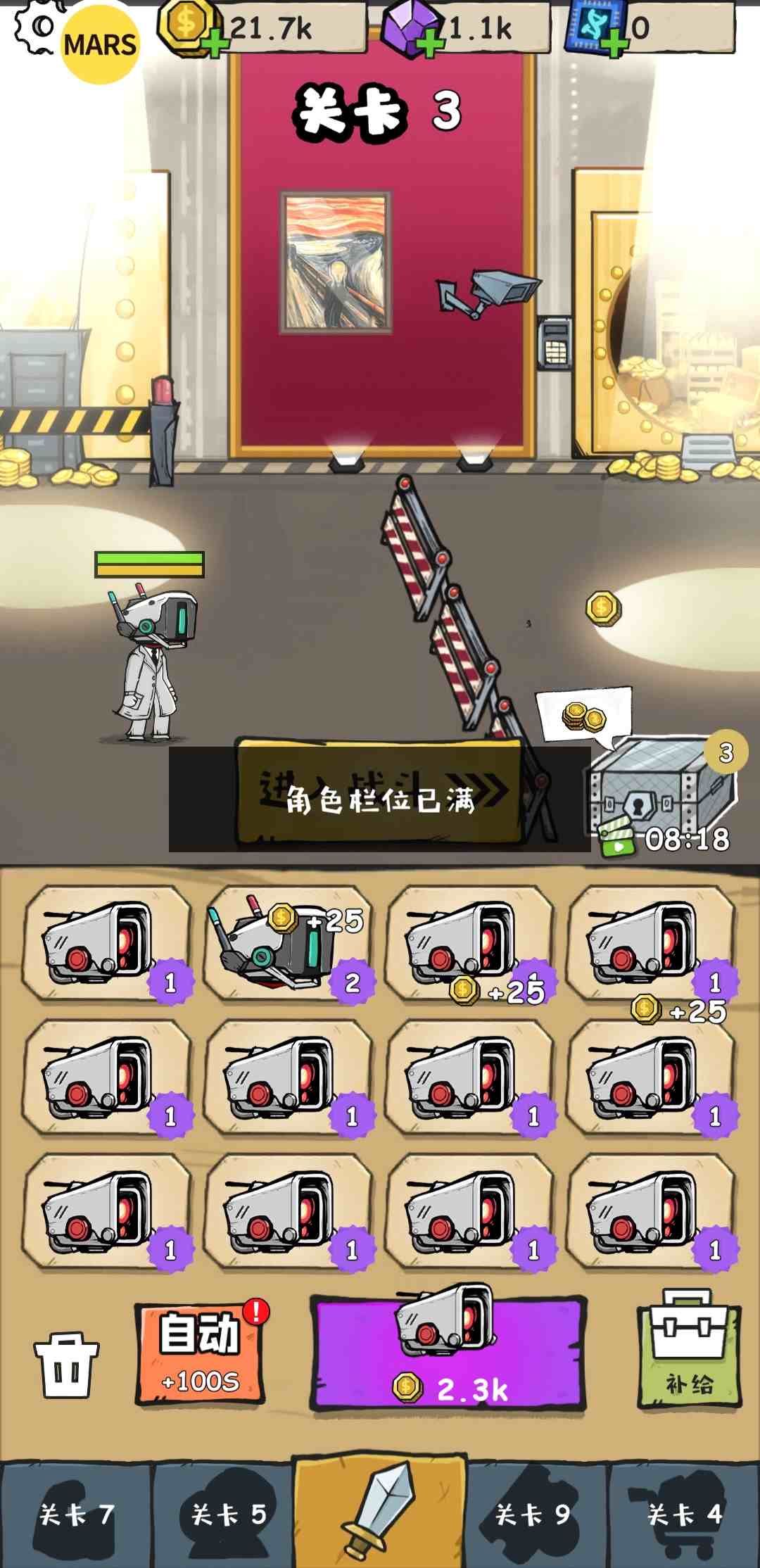Collect the floating gold coin
The image size is (760, 1568).
(x=603, y=608)
